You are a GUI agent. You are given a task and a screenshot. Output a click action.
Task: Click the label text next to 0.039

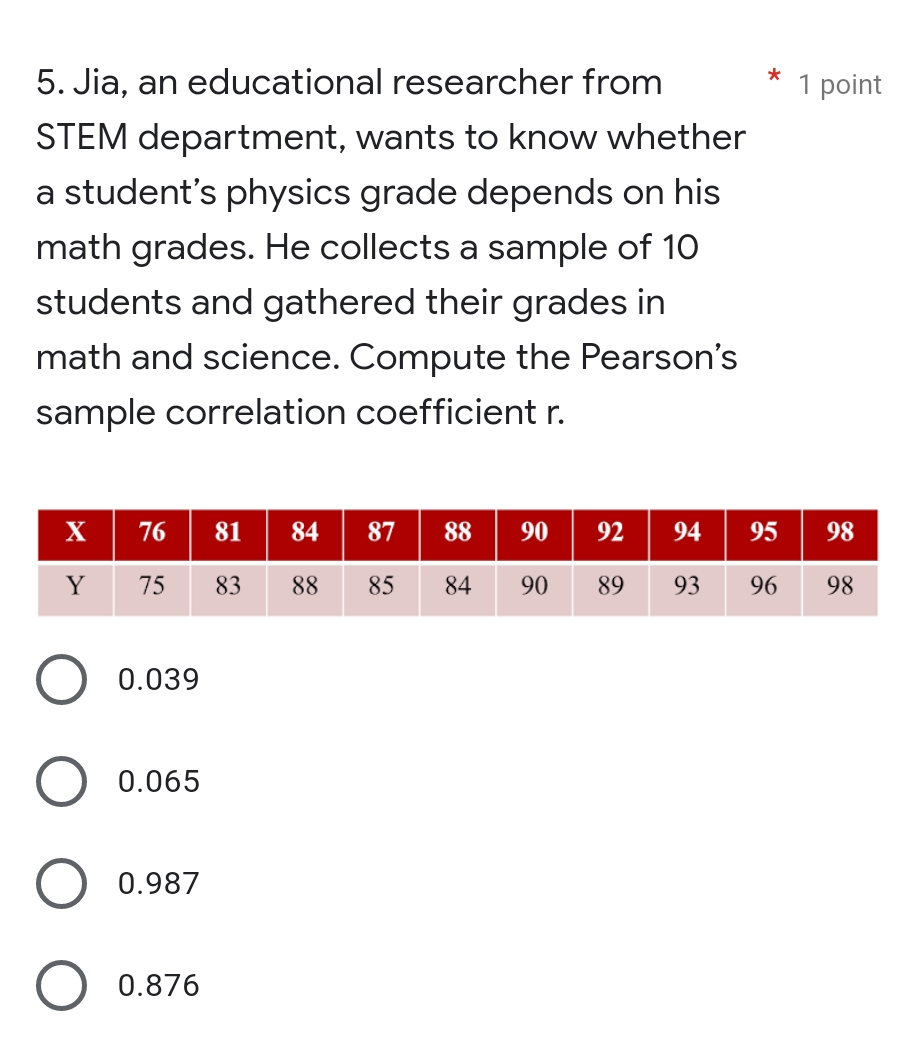[158, 680]
